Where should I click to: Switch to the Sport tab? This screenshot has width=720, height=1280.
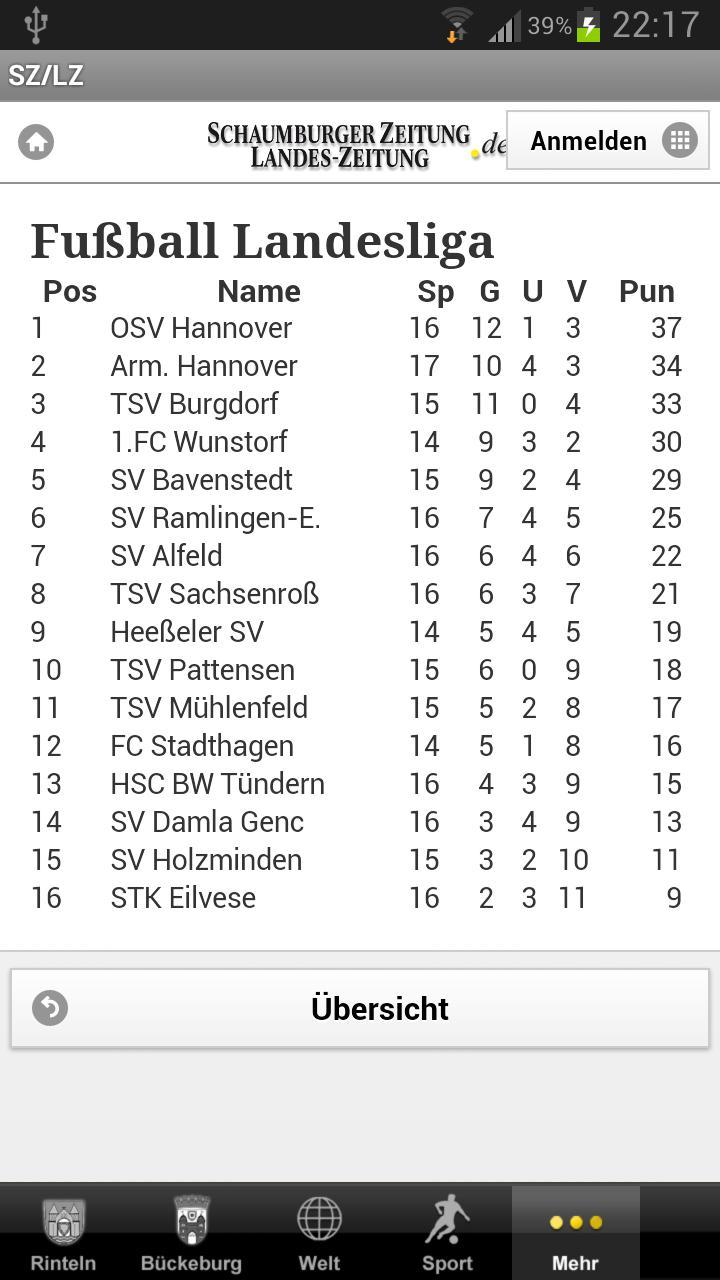[x=447, y=1234]
